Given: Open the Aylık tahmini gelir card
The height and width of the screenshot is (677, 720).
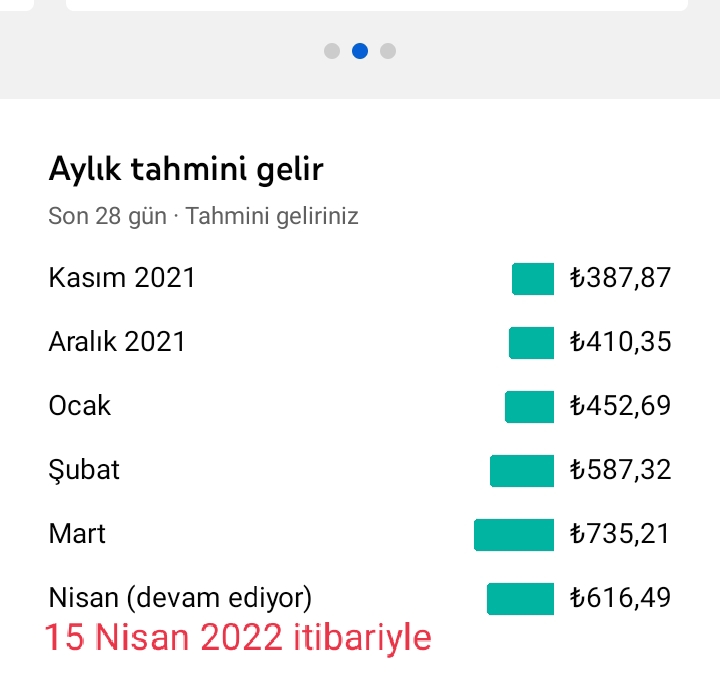Looking at the screenshot, I should point(360,388).
